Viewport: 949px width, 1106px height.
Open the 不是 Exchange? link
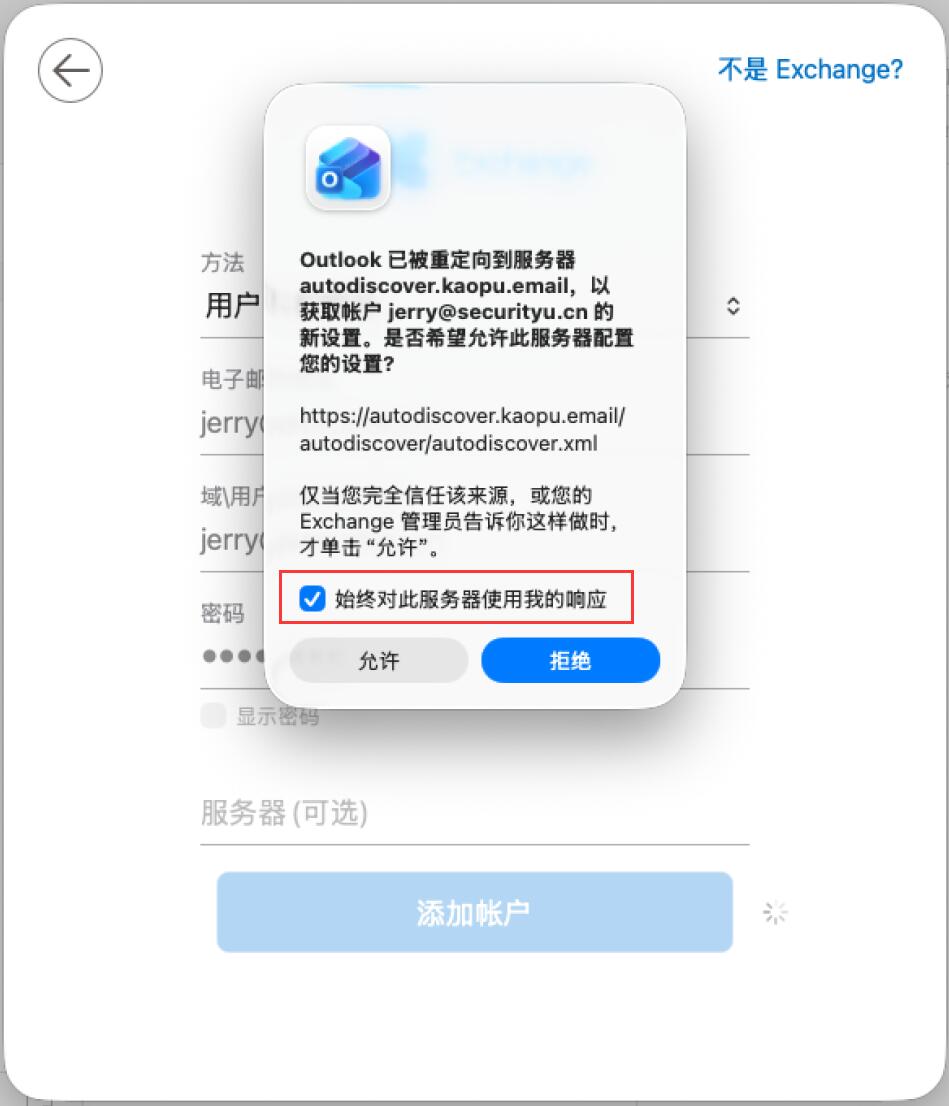810,69
